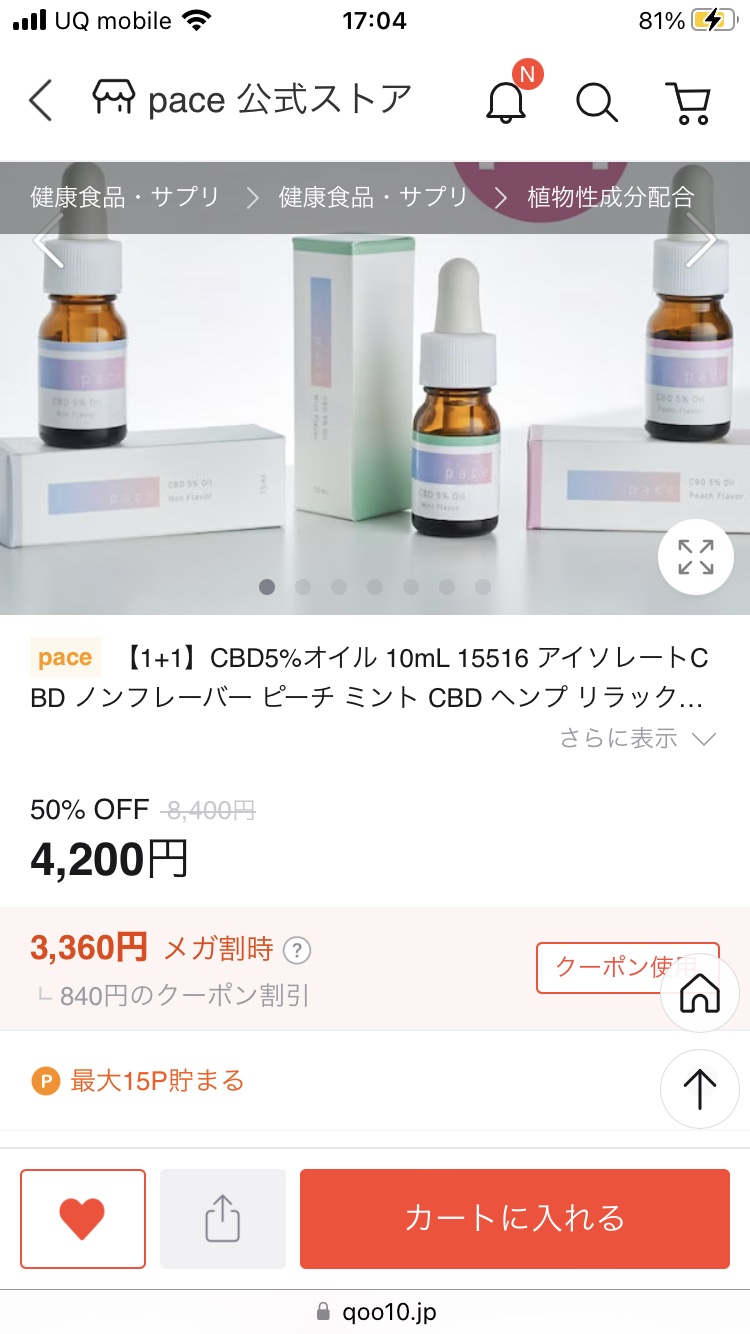
Task: Open the メガ割時 help question mark
Action: [x=297, y=949]
